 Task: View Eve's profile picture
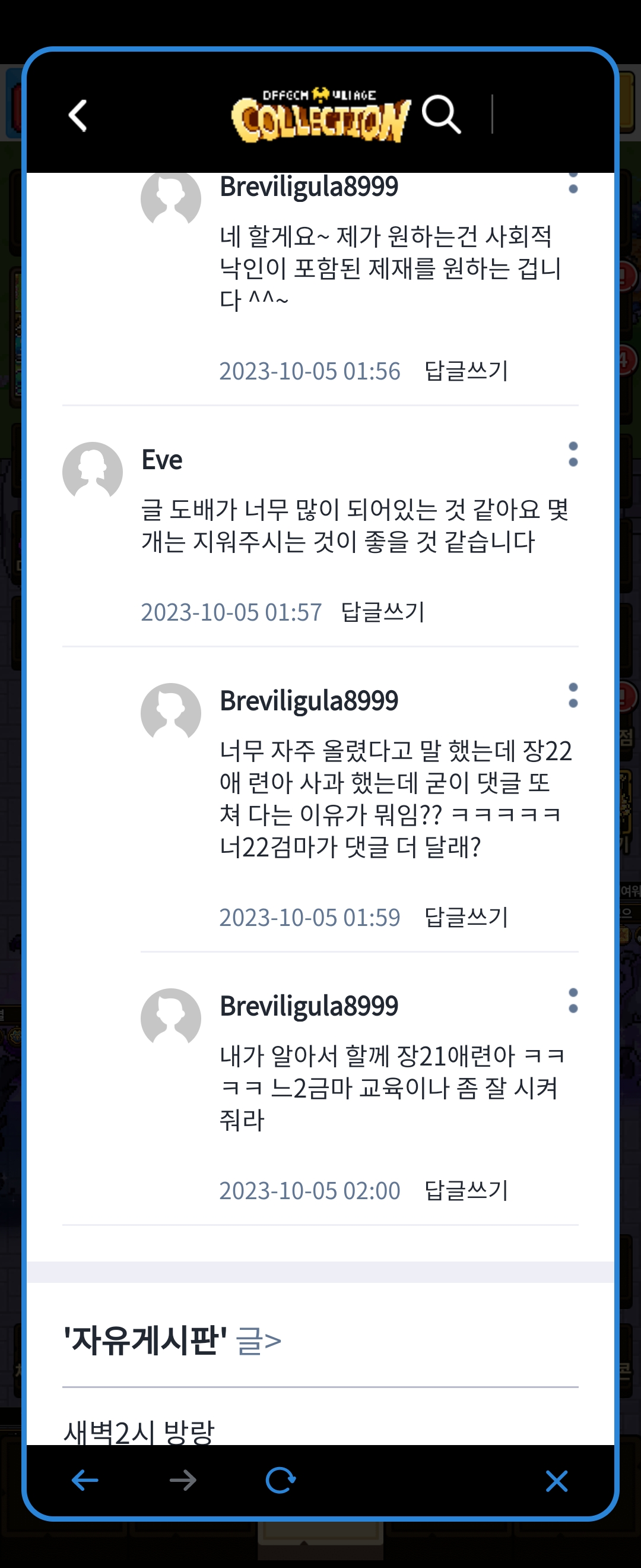pos(93,471)
